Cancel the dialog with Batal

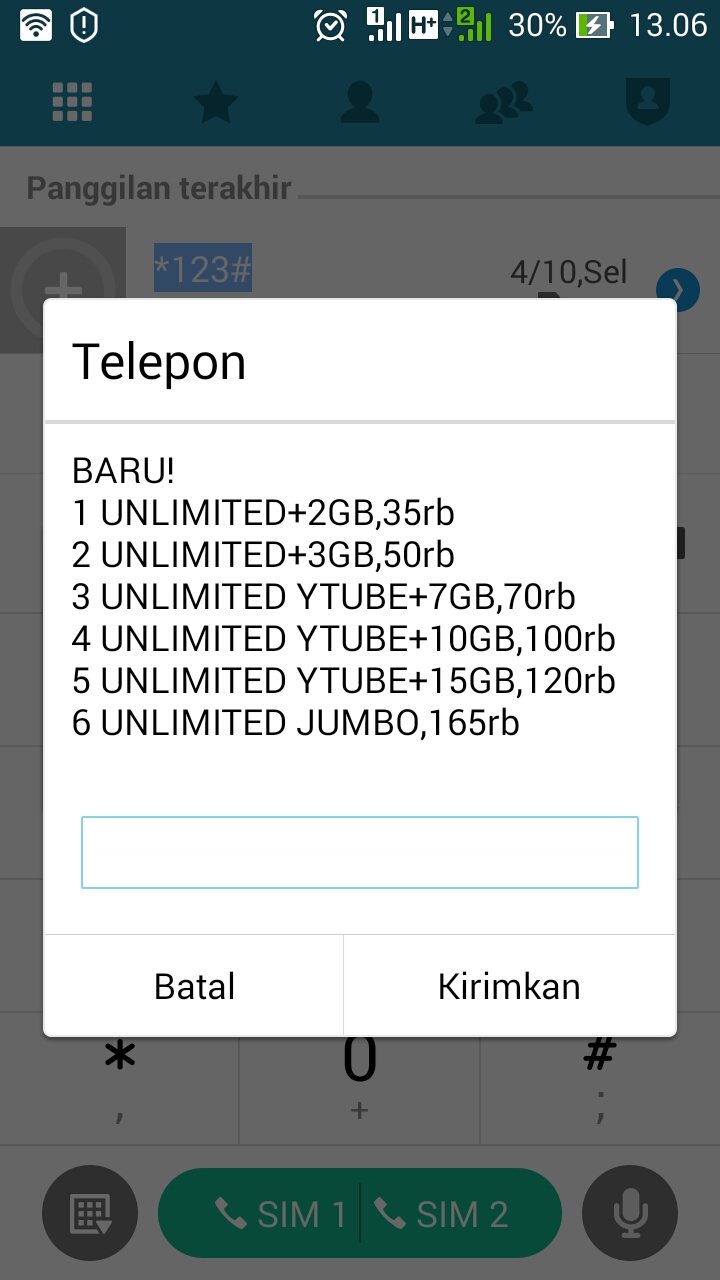tap(194, 986)
